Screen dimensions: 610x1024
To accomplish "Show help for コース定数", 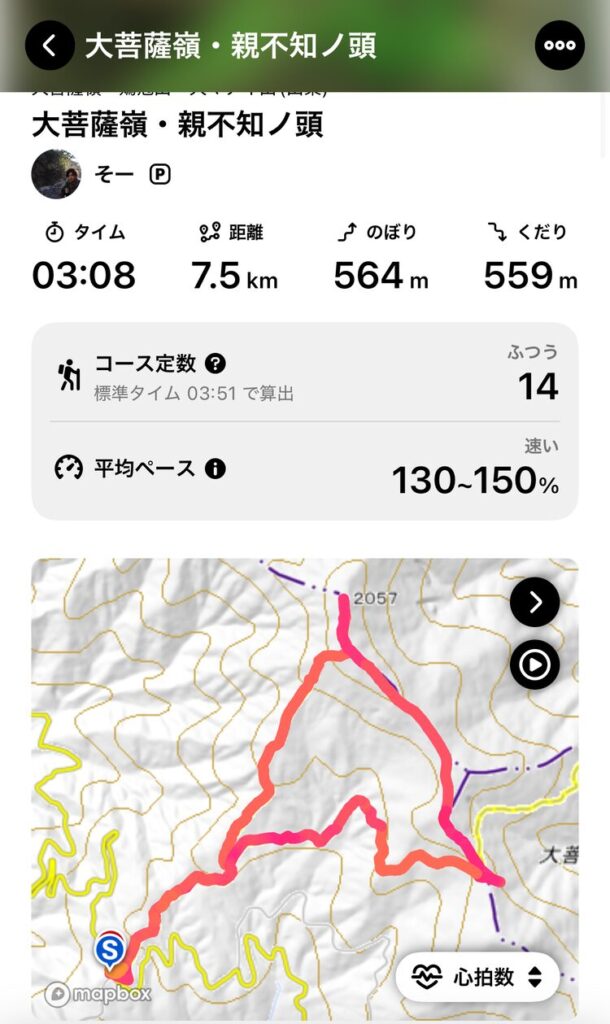I will coord(216,363).
